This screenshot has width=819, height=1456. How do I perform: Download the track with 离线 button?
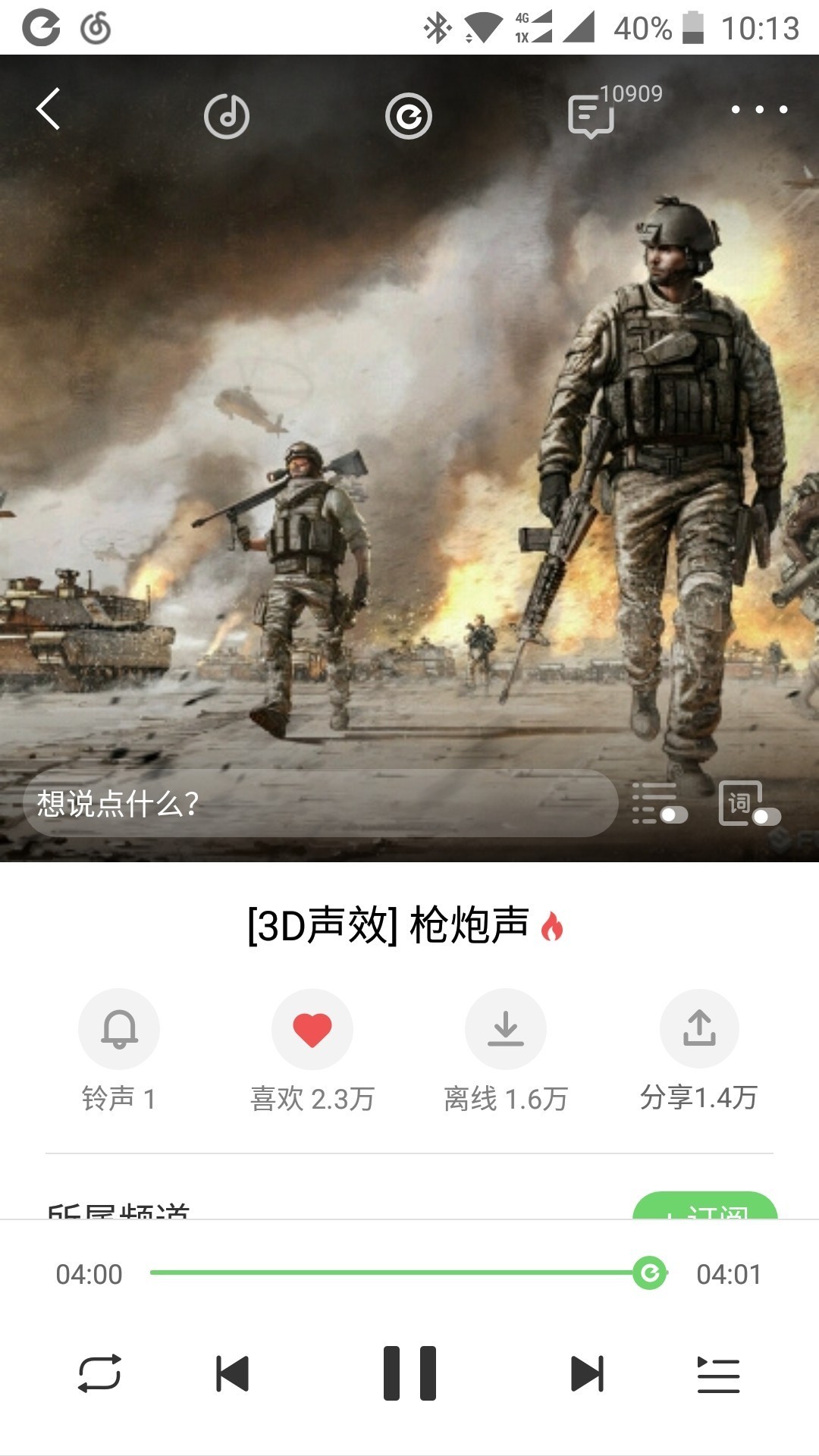(x=506, y=1029)
